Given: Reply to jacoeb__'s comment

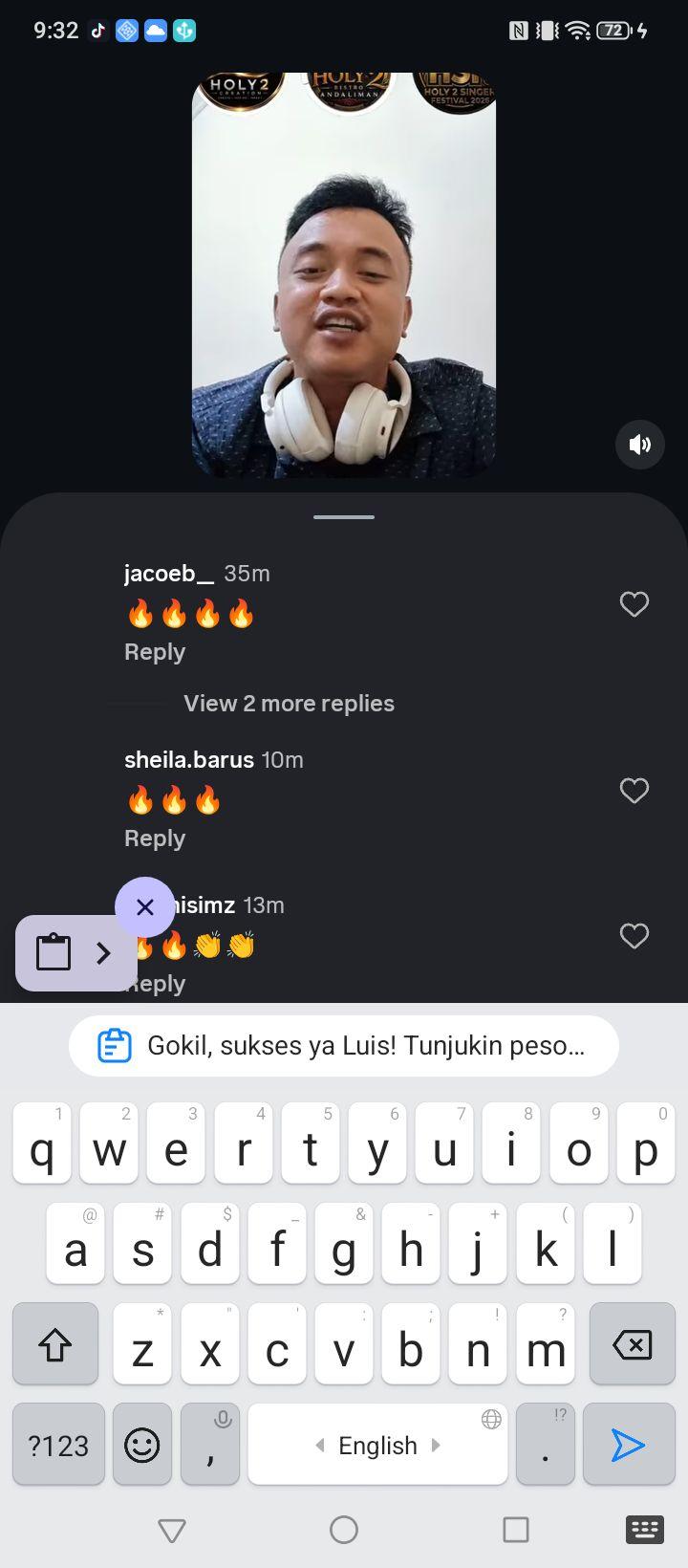Looking at the screenshot, I should [155, 652].
